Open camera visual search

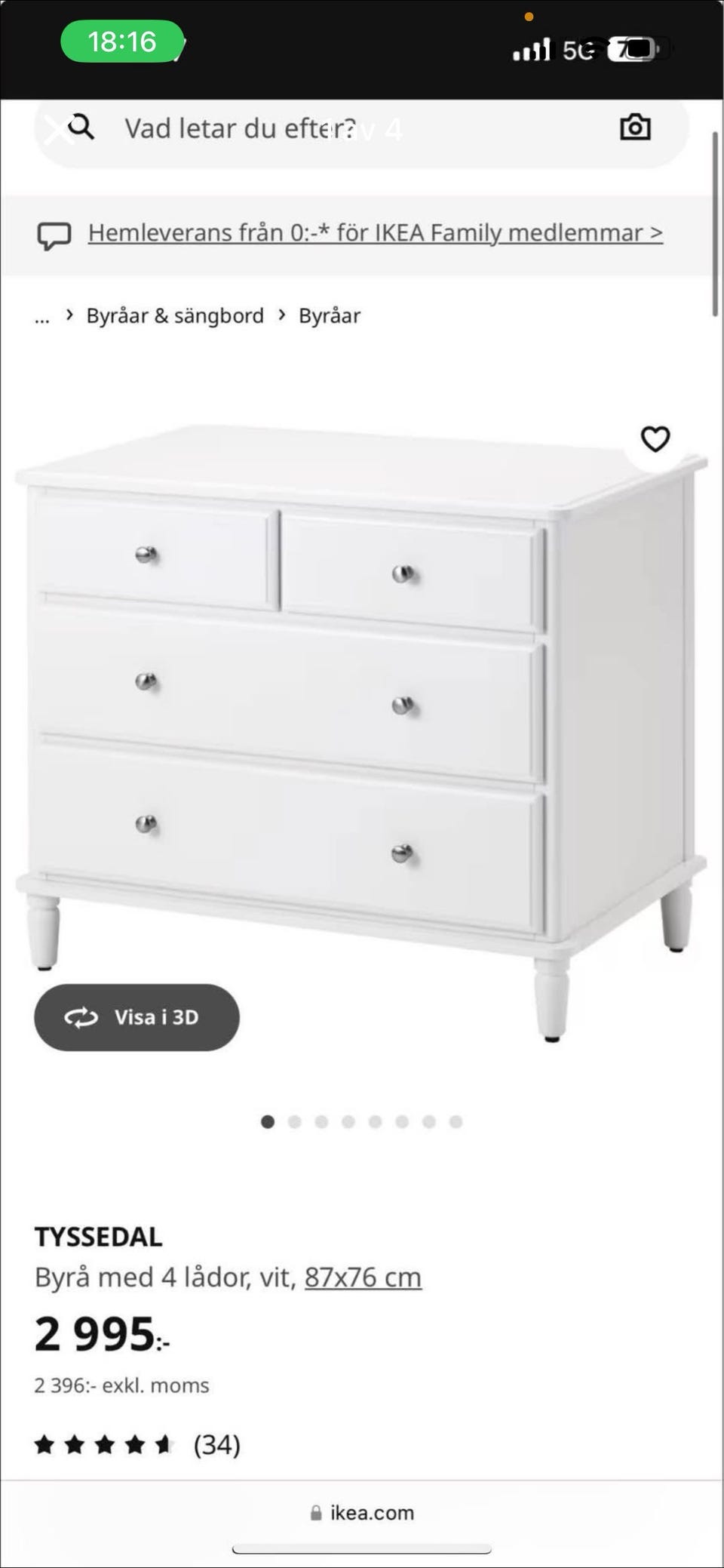635,128
